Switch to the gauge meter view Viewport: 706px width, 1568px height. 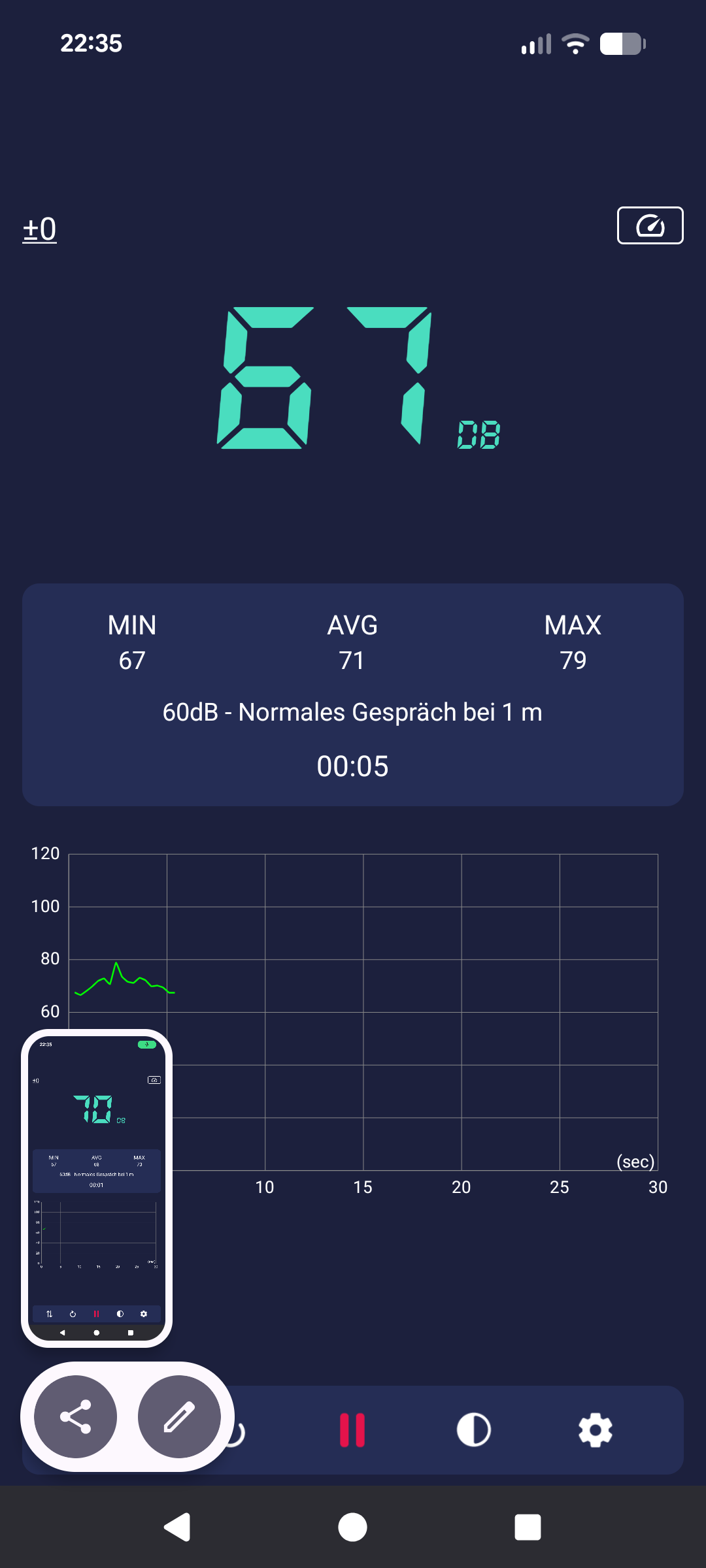pyautogui.click(x=650, y=225)
